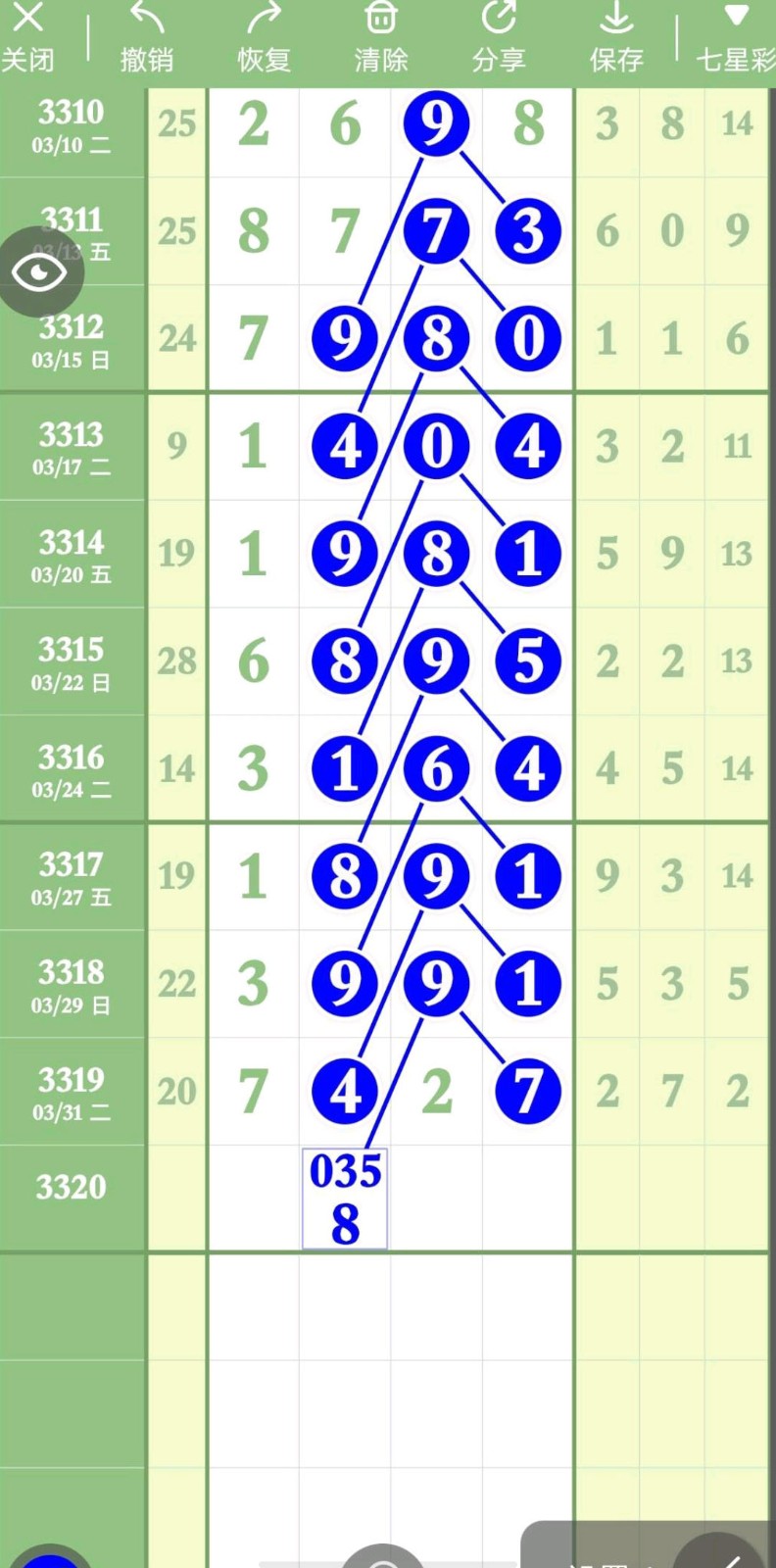
Task: Toggle the eye visibility button
Action: [x=40, y=271]
